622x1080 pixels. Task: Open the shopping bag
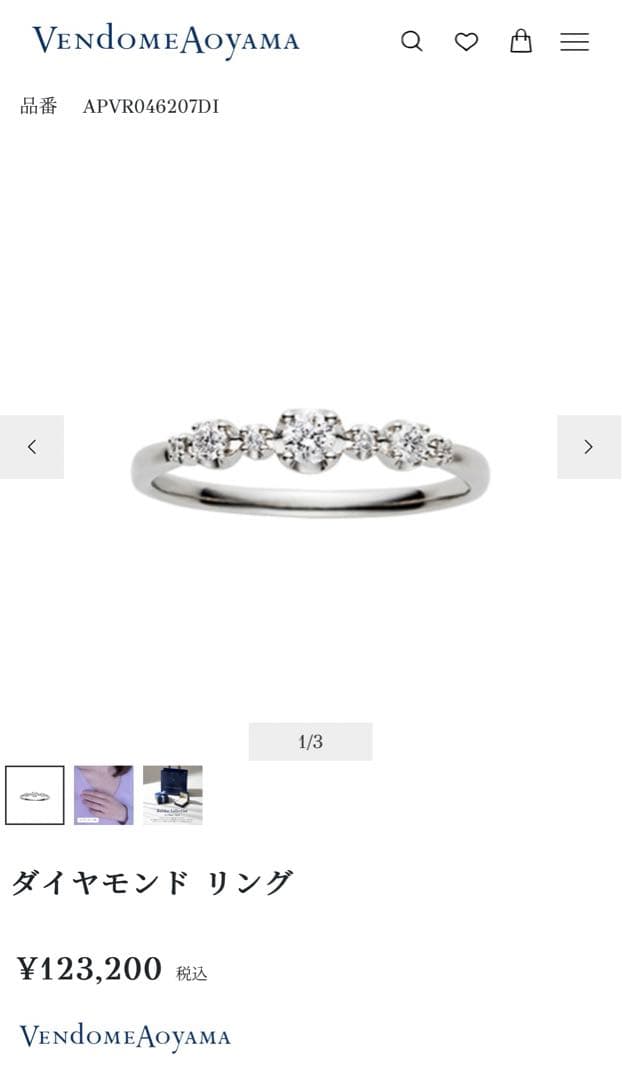tap(521, 41)
